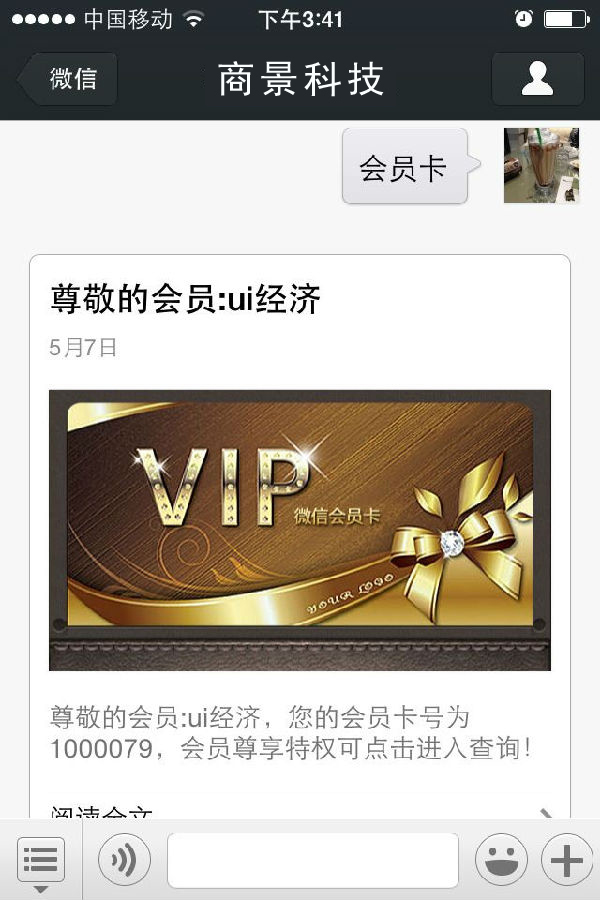Open the emoji picker
600x900 pixels.
coord(501,860)
